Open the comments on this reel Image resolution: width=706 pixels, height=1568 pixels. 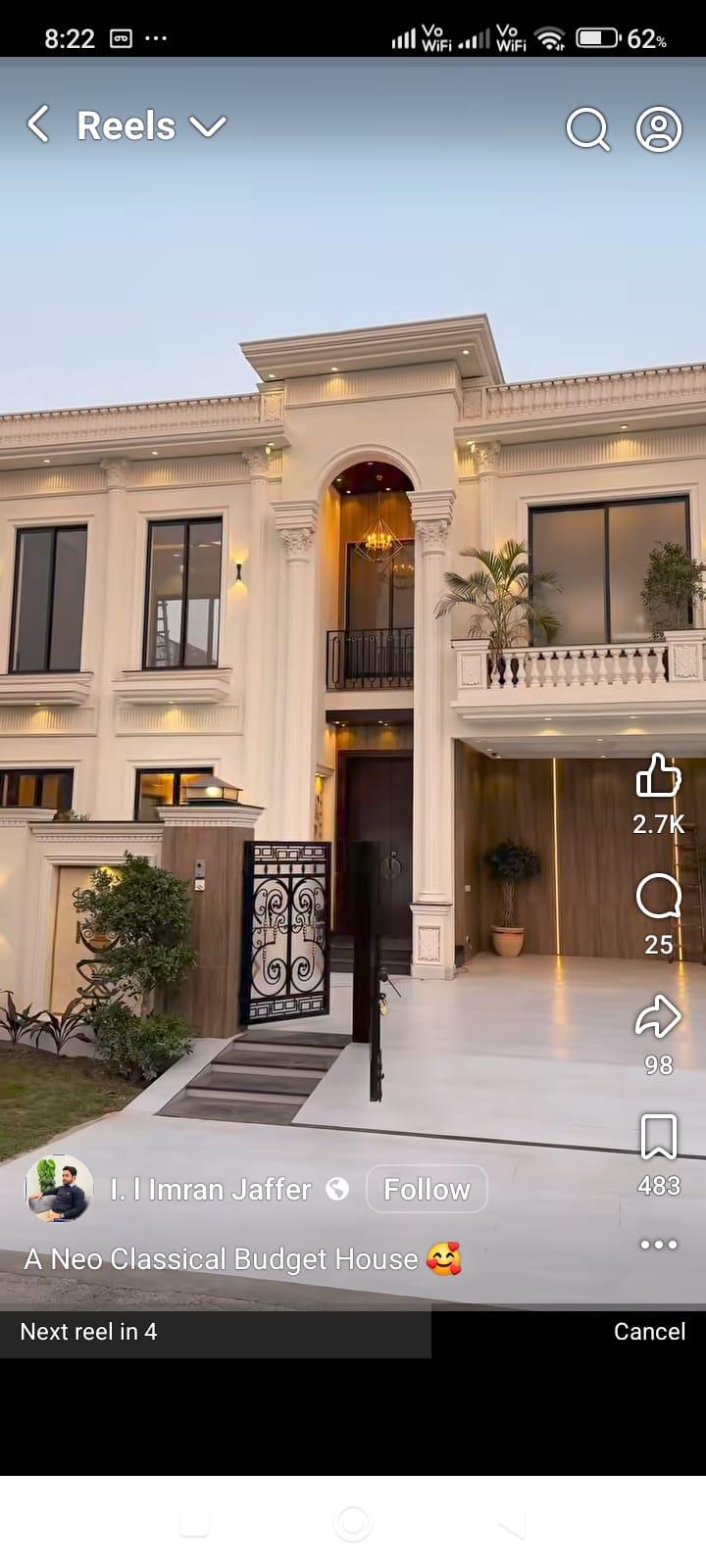click(x=658, y=897)
